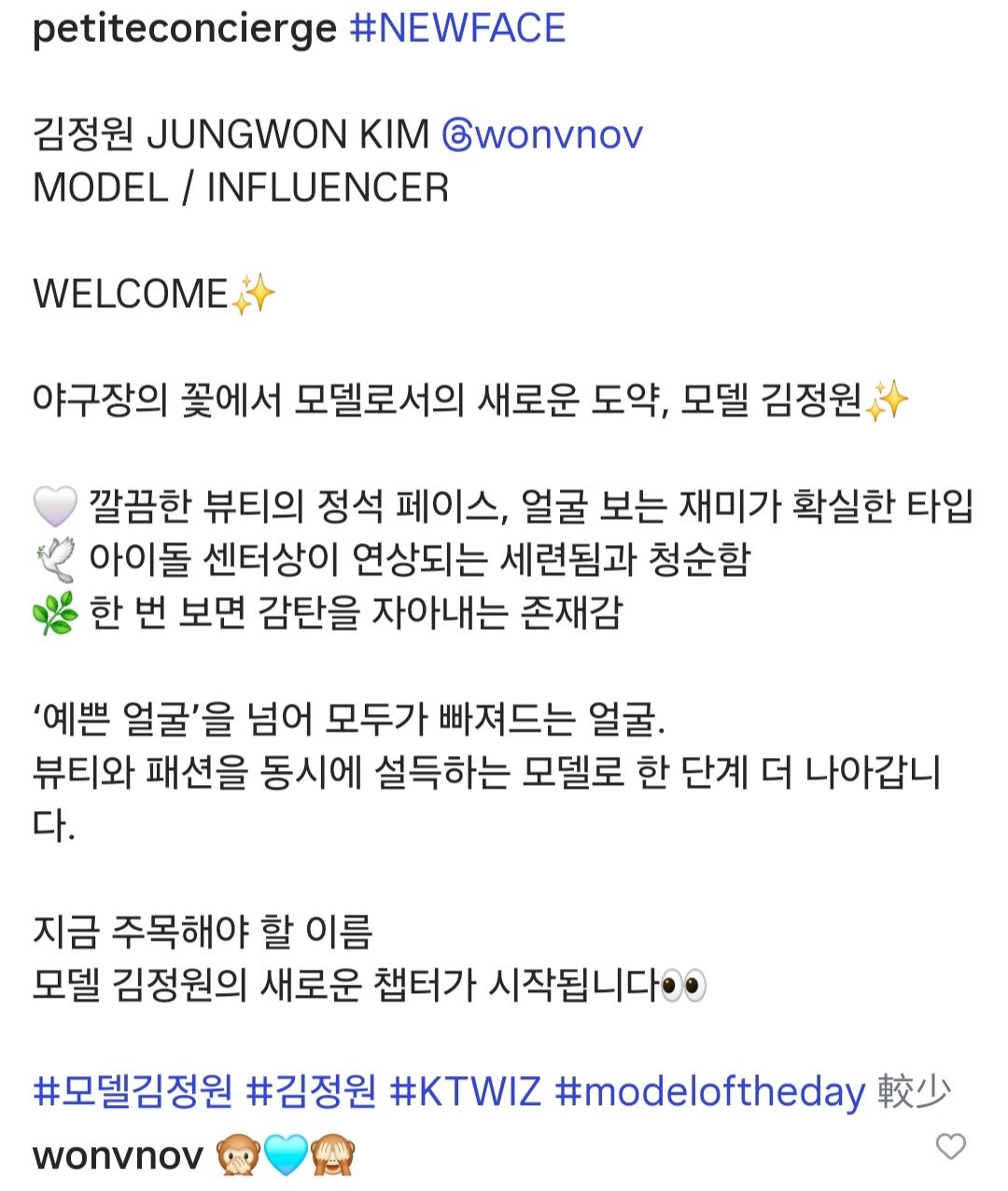The height and width of the screenshot is (1191, 1008).
Task: Open hashtag #김정원
Action: pos(311,1091)
